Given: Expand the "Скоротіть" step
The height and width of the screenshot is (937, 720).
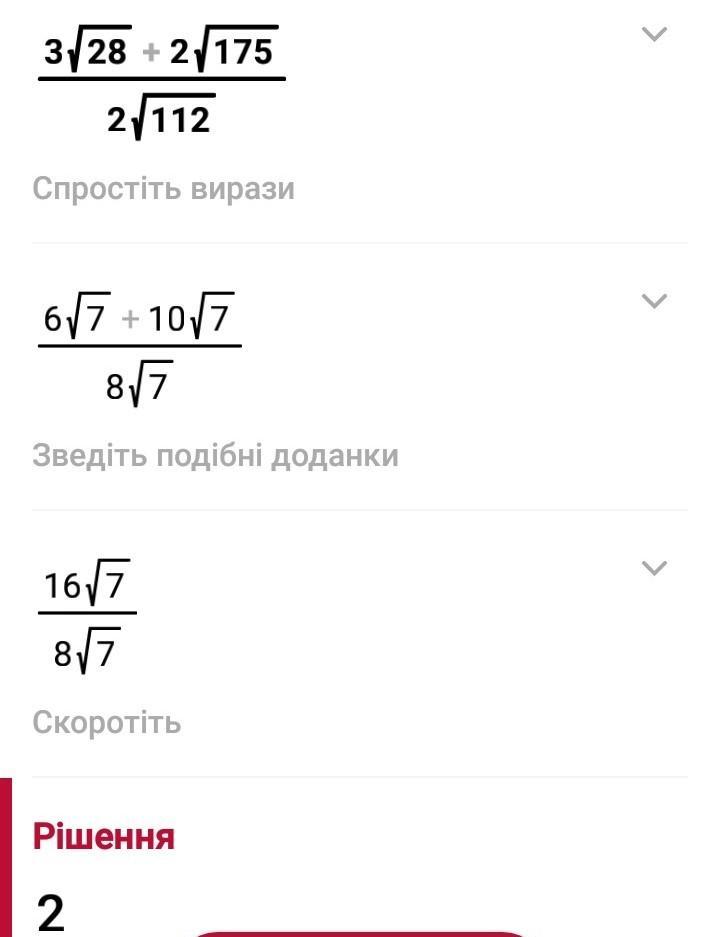Looking at the screenshot, I should click(653, 568).
